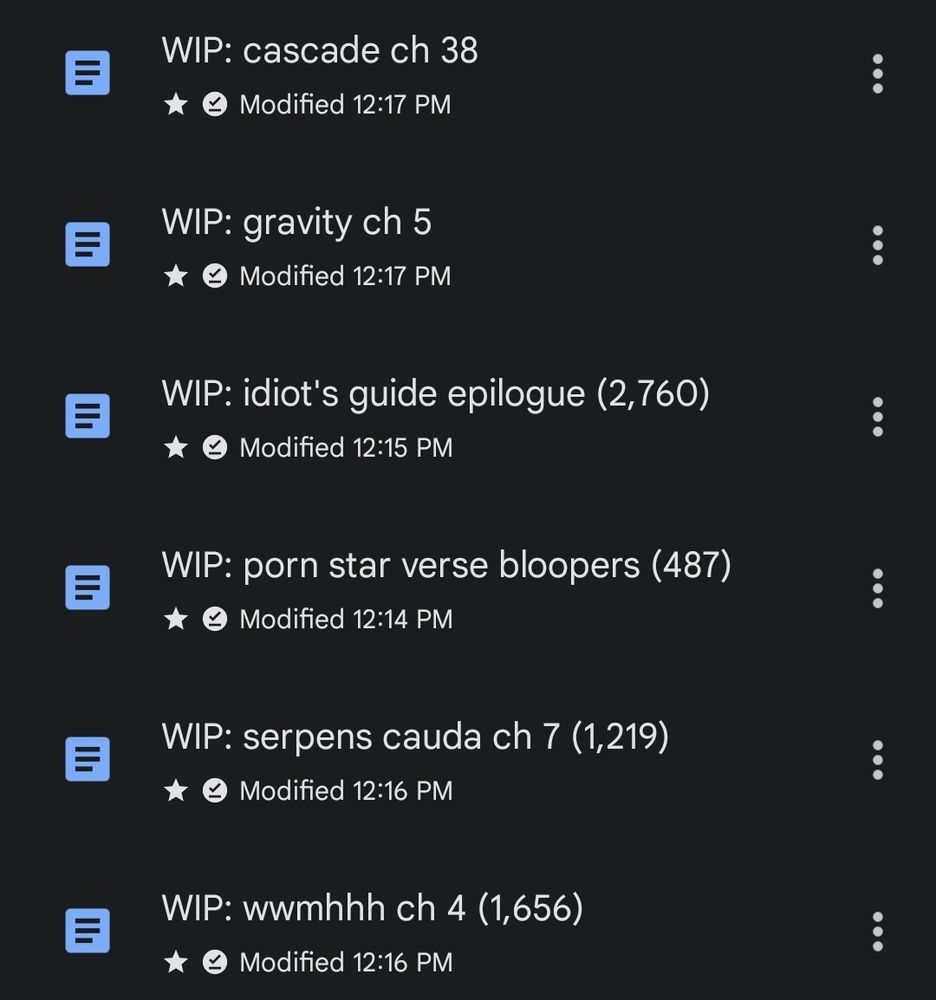Open the WIP: wwmhhh ch 4 document

coord(372,909)
